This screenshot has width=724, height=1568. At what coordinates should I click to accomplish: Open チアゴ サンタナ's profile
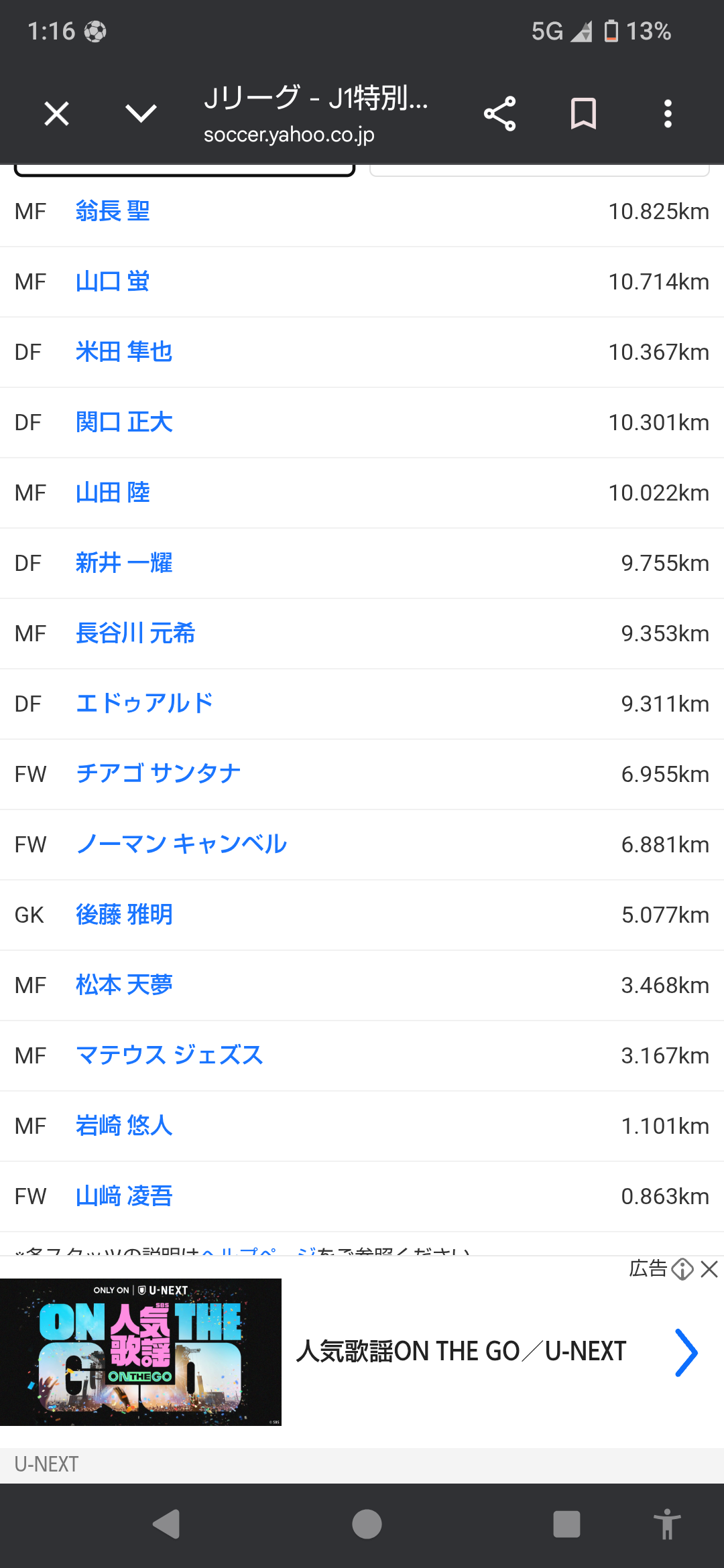[x=158, y=775]
